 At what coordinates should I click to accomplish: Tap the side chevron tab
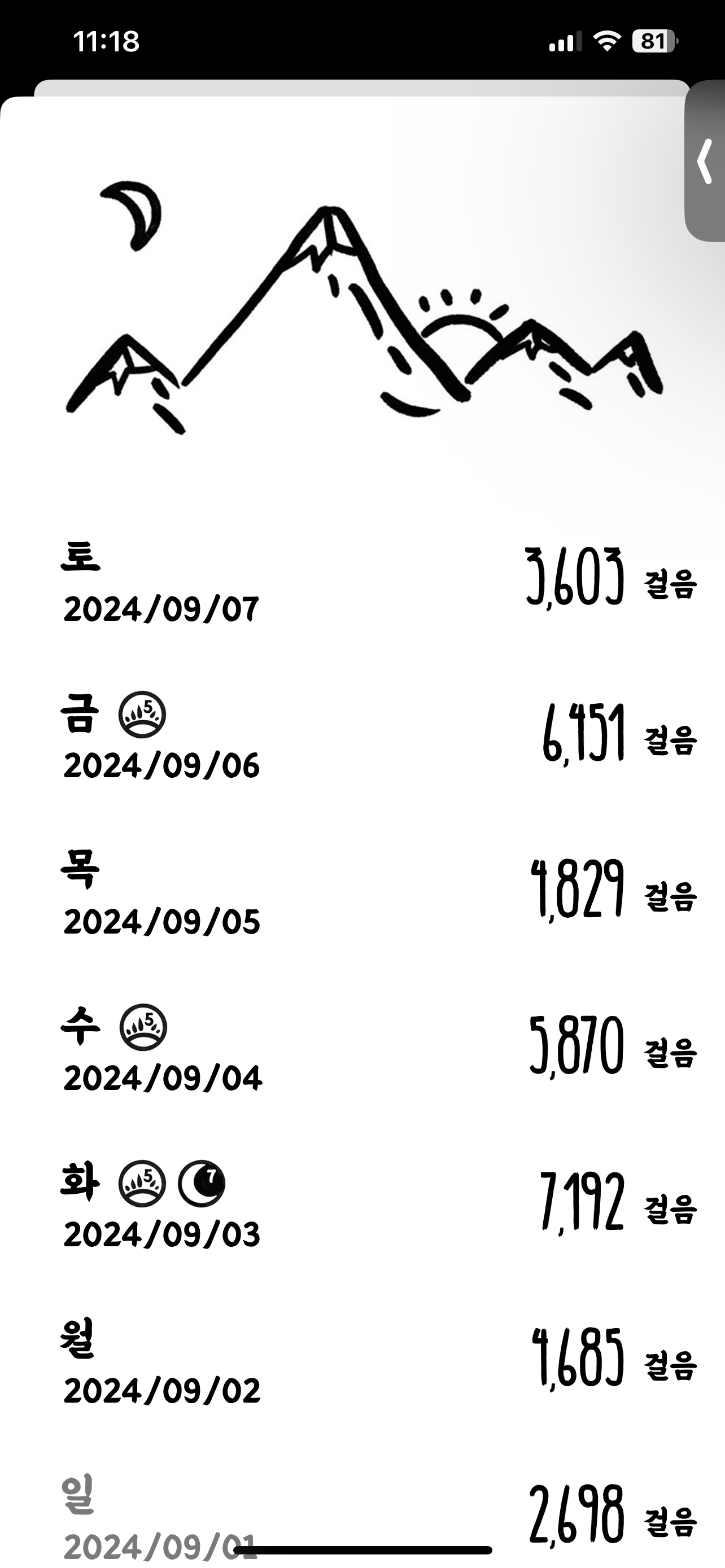[705, 161]
